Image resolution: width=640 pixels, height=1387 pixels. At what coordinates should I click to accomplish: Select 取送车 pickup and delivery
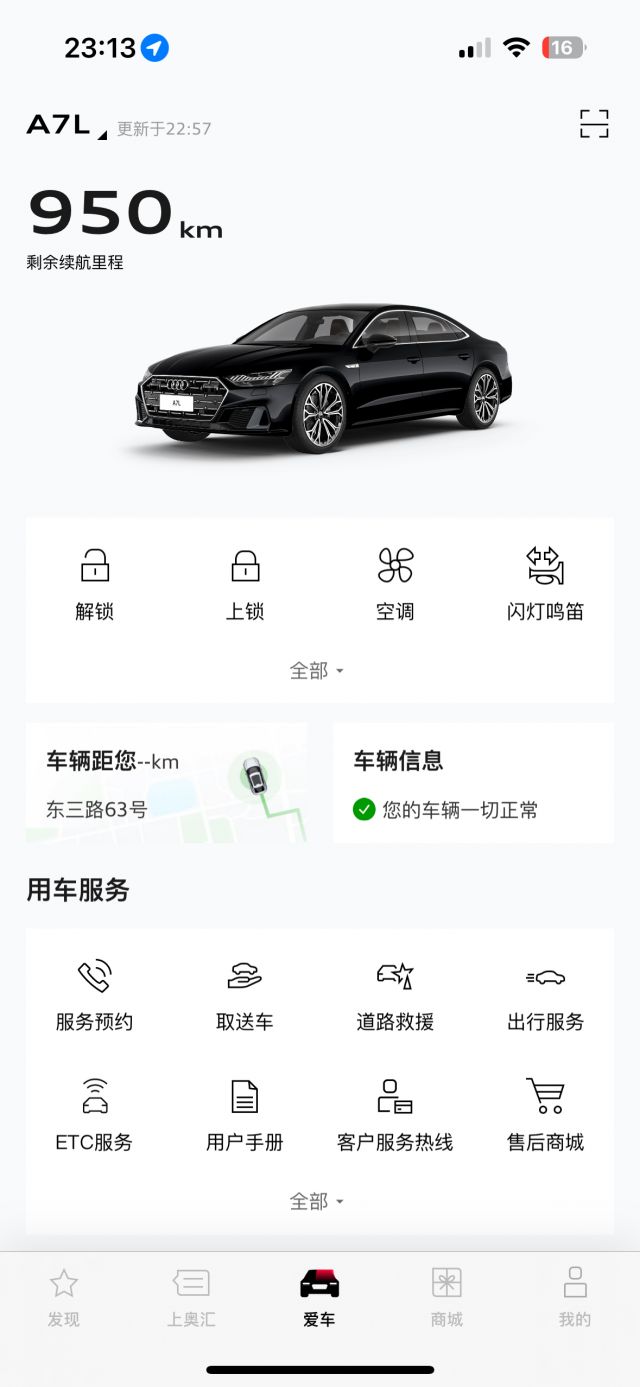245,996
